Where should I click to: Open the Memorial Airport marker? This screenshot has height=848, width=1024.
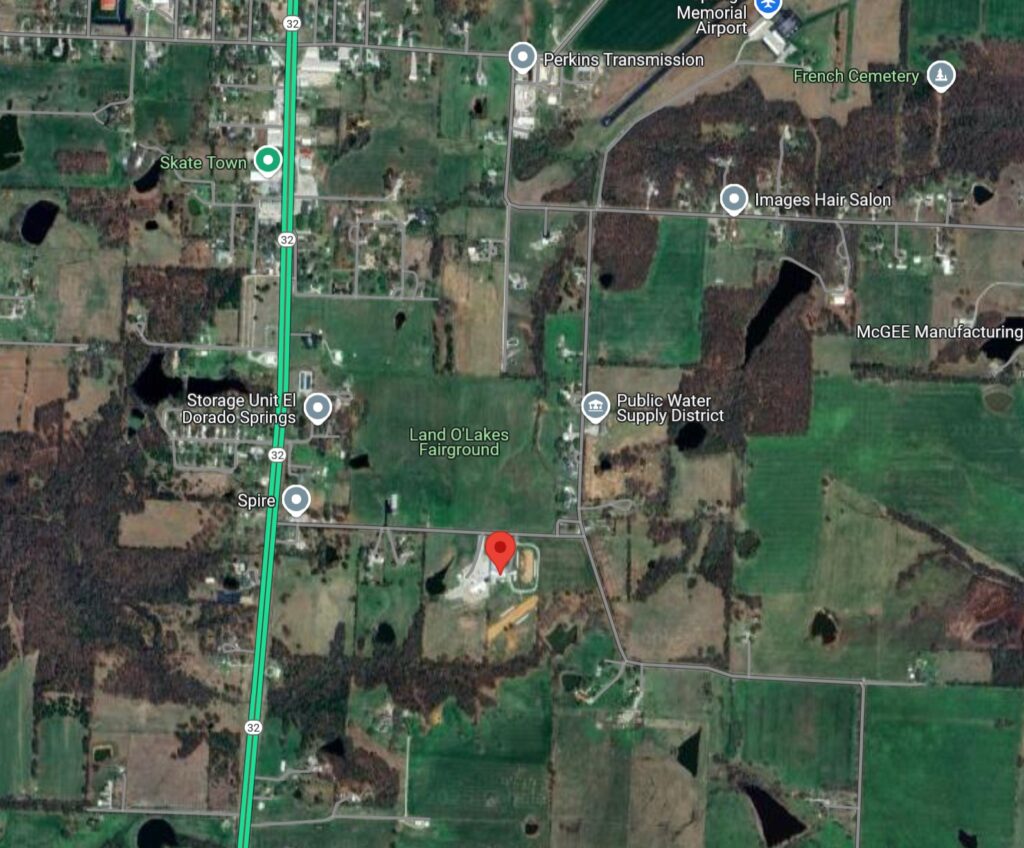pyautogui.click(x=768, y=8)
